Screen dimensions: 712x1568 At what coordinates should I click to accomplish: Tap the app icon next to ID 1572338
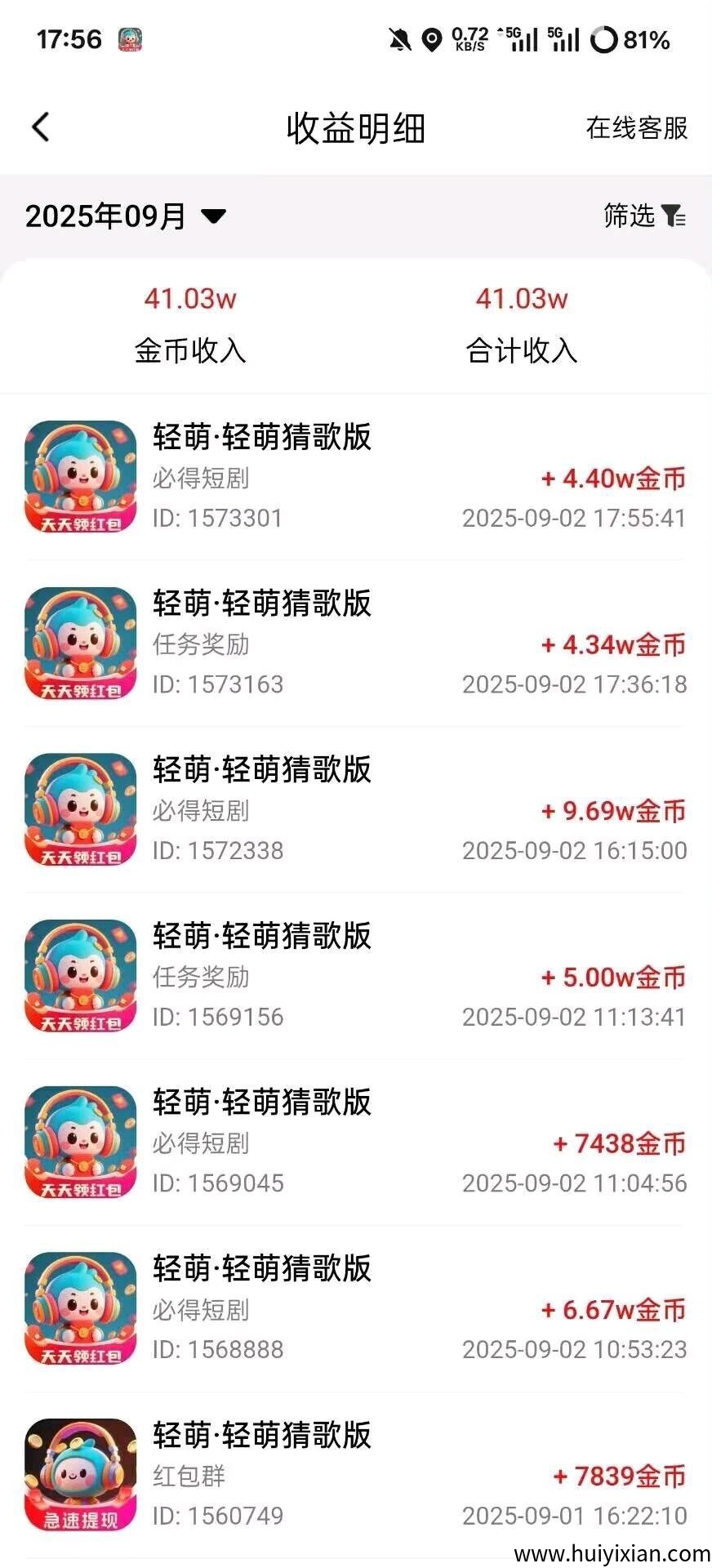(82, 808)
